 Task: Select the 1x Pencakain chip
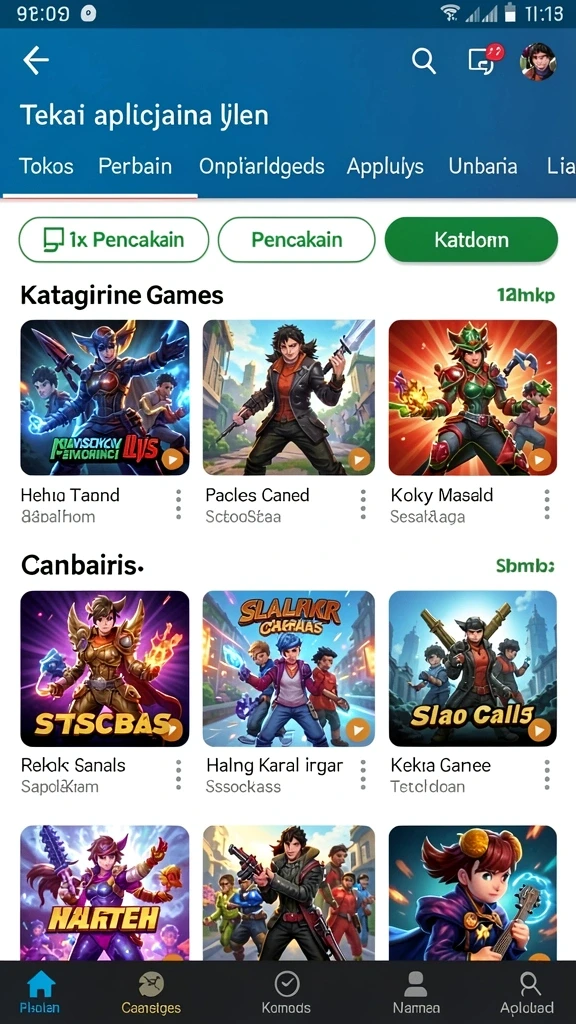114,240
